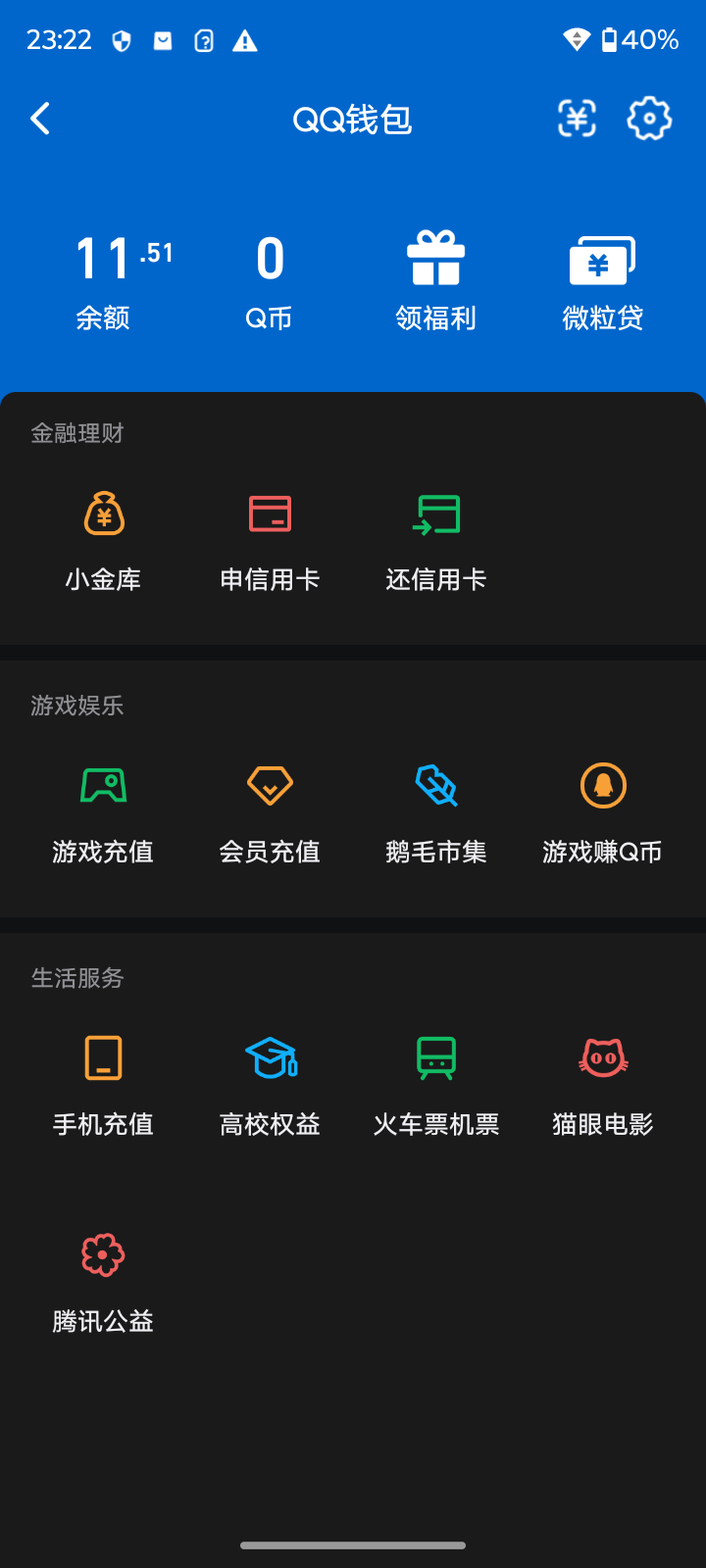Select the 还信用卡 repayment icon
Image resolution: width=706 pixels, height=1568 pixels.
[436, 514]
